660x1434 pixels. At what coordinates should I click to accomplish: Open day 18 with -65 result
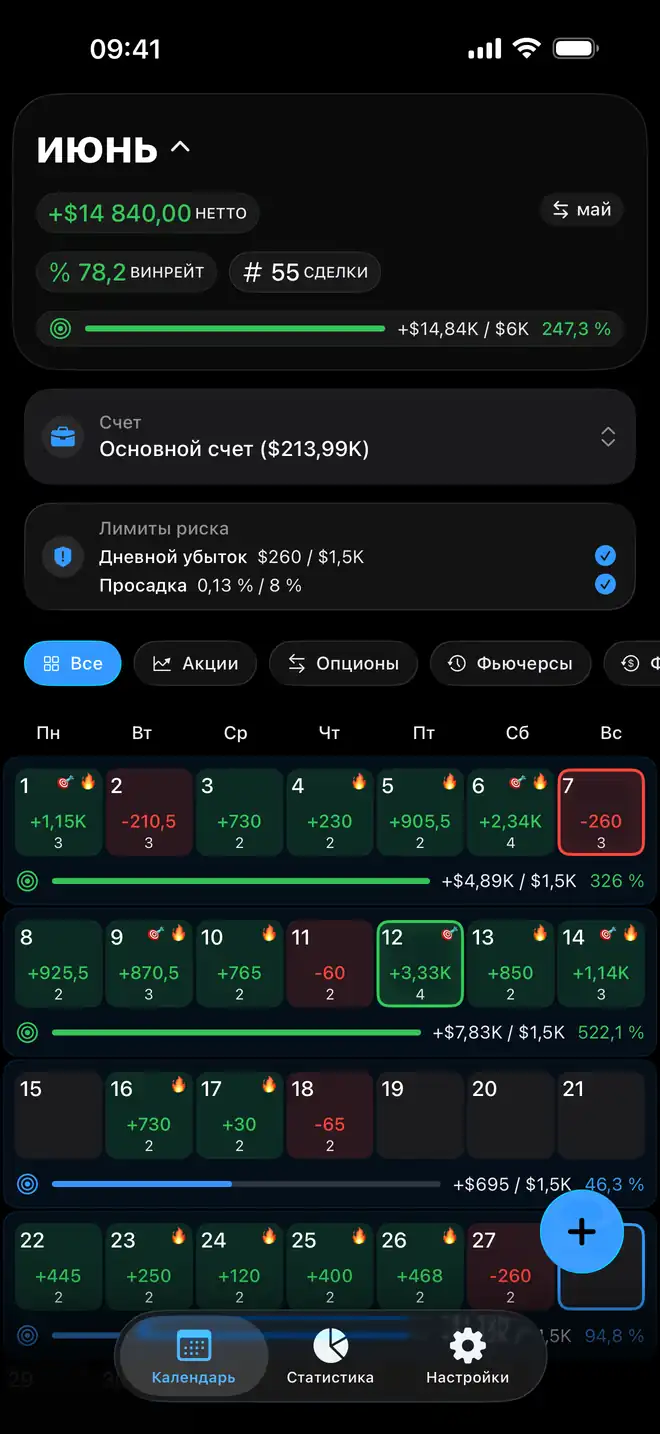point(330,1115)
